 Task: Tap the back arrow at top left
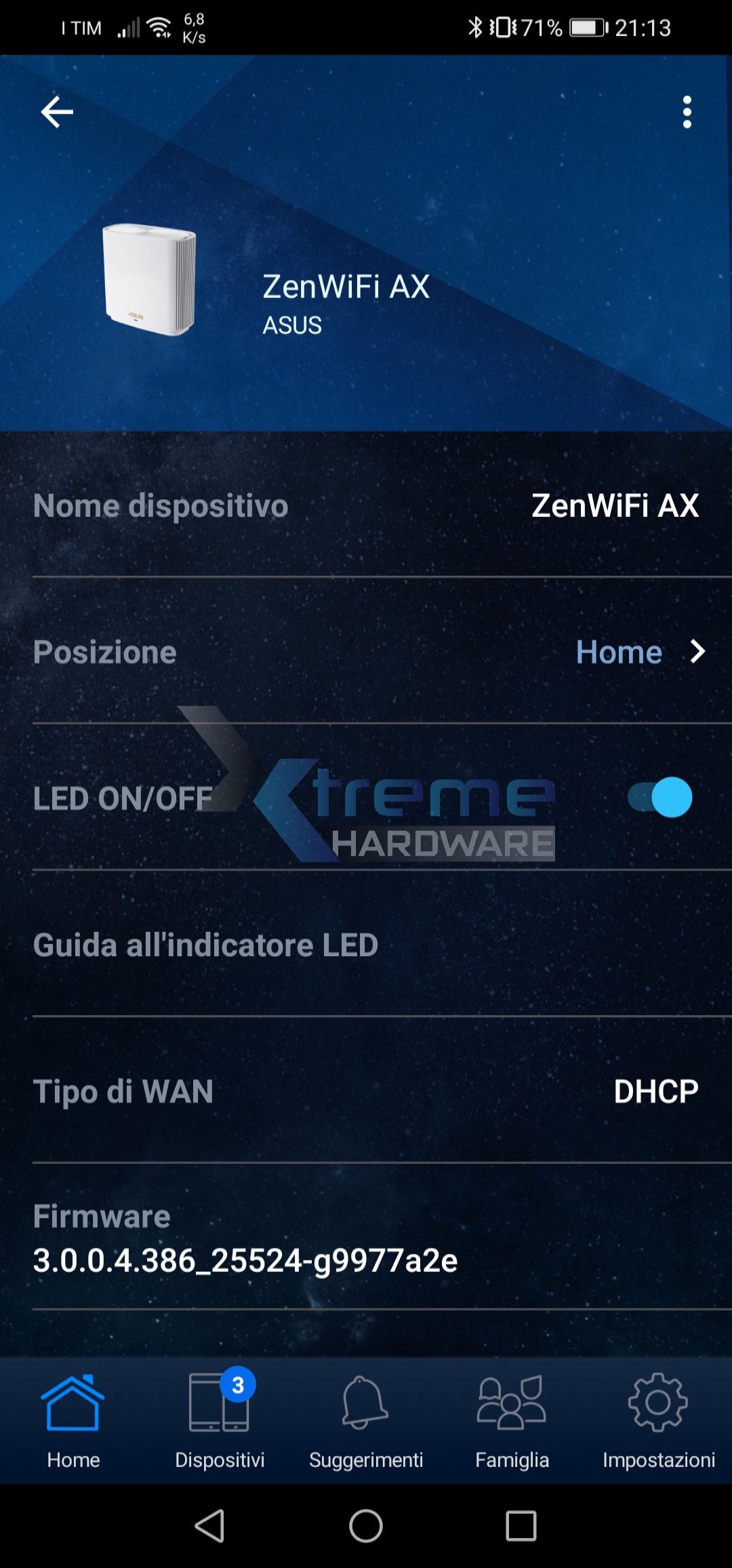(x=57, y=111)
